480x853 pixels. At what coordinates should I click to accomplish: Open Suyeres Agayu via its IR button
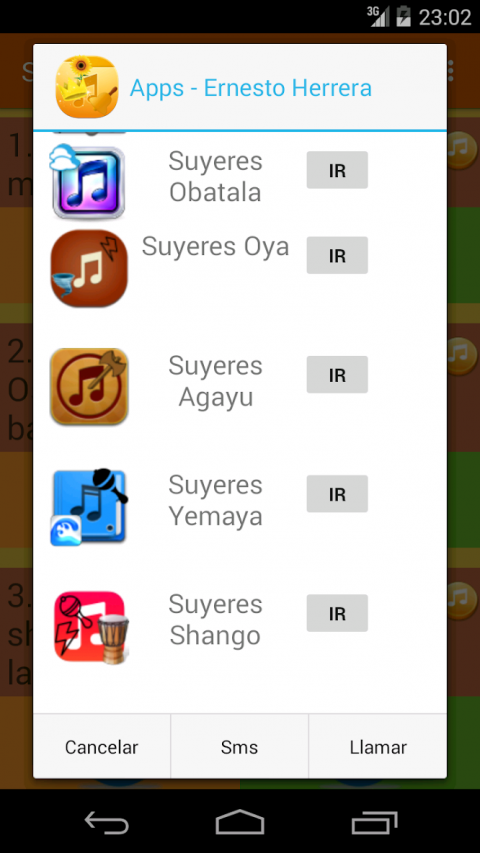point(337,375)
